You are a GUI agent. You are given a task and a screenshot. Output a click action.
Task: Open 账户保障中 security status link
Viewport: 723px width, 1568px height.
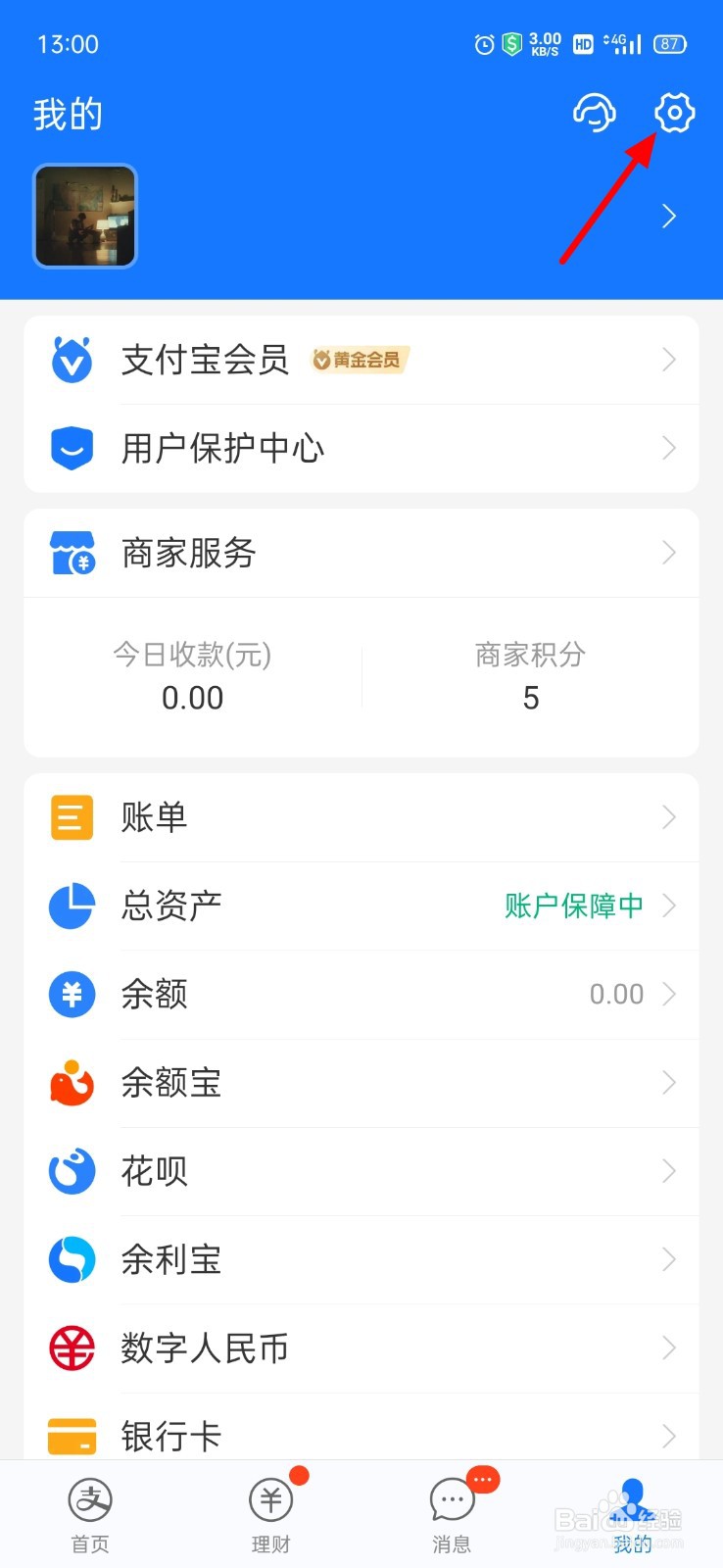(x=572, y=906)
